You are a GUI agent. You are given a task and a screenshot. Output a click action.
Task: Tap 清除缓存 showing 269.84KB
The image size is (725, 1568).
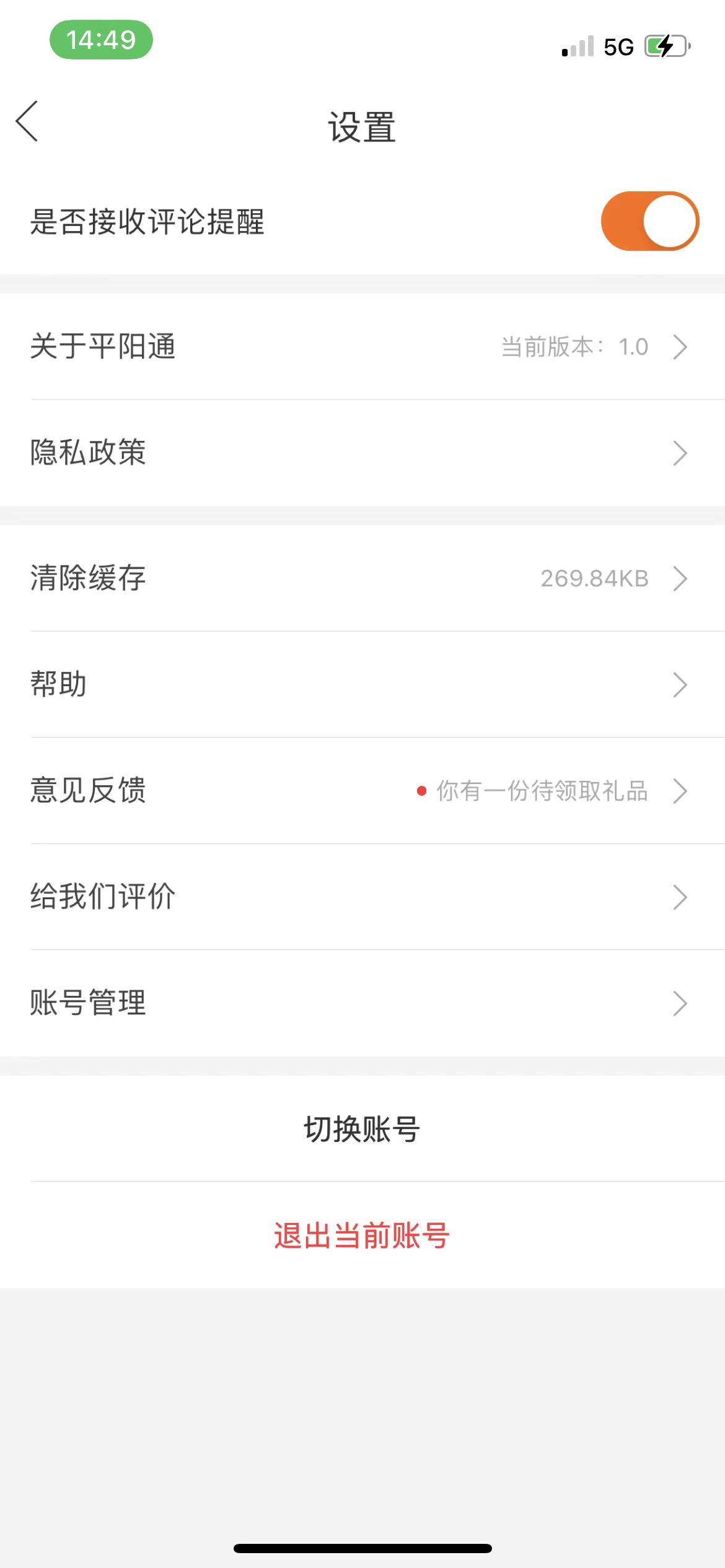(x=89, y=578)
